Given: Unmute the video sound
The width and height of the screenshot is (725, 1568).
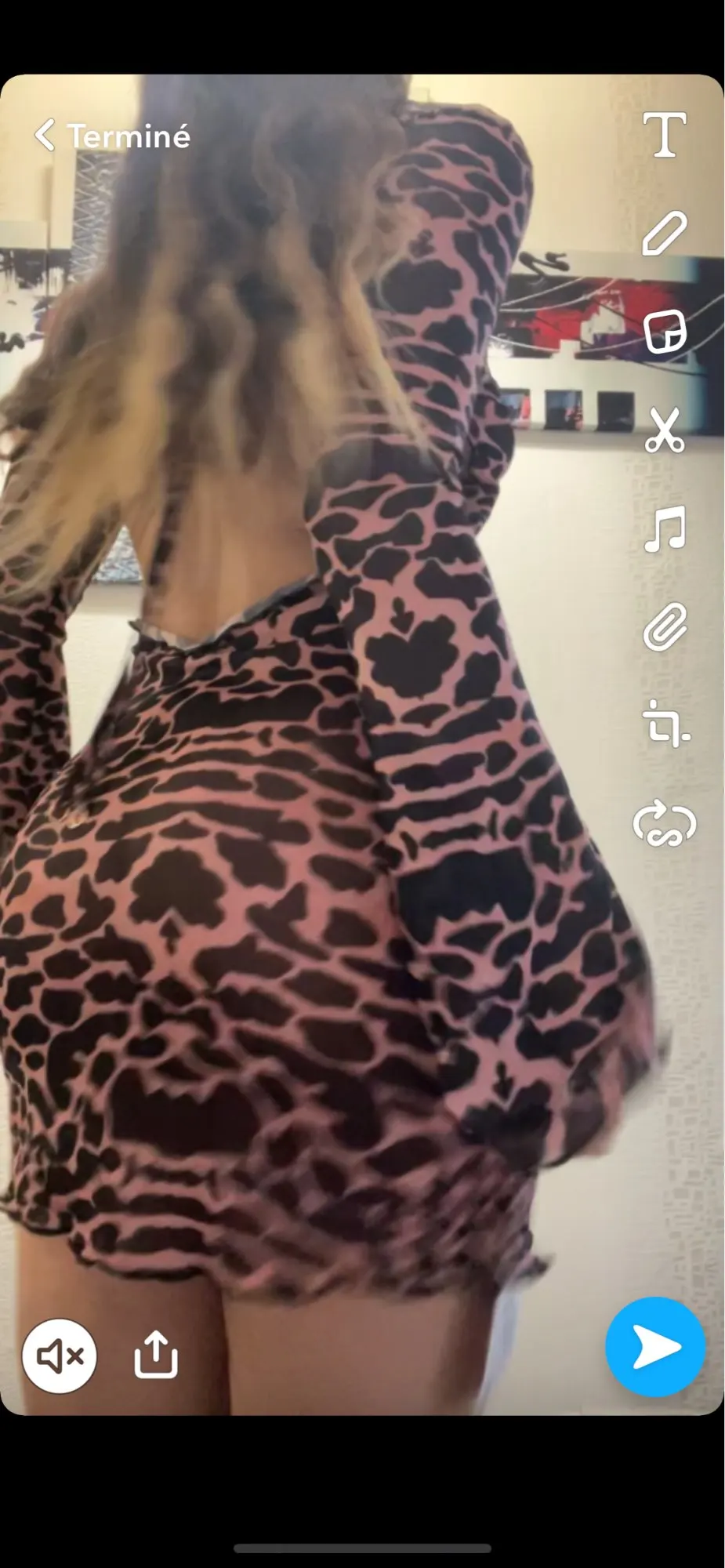Looking at the screenshot, I should 60,1356.
